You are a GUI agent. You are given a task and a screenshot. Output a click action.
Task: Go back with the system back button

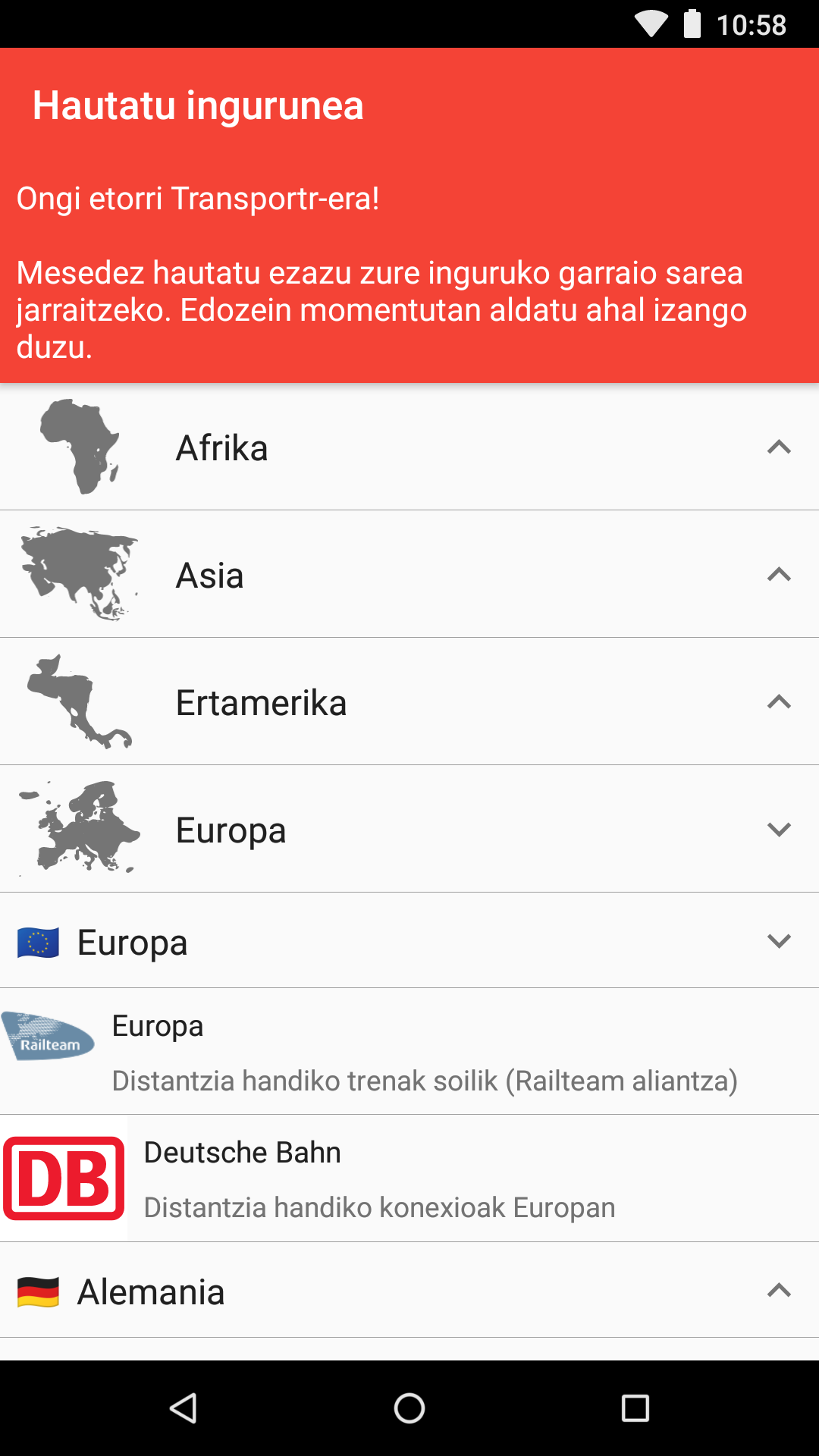(x=183, y=1408)
